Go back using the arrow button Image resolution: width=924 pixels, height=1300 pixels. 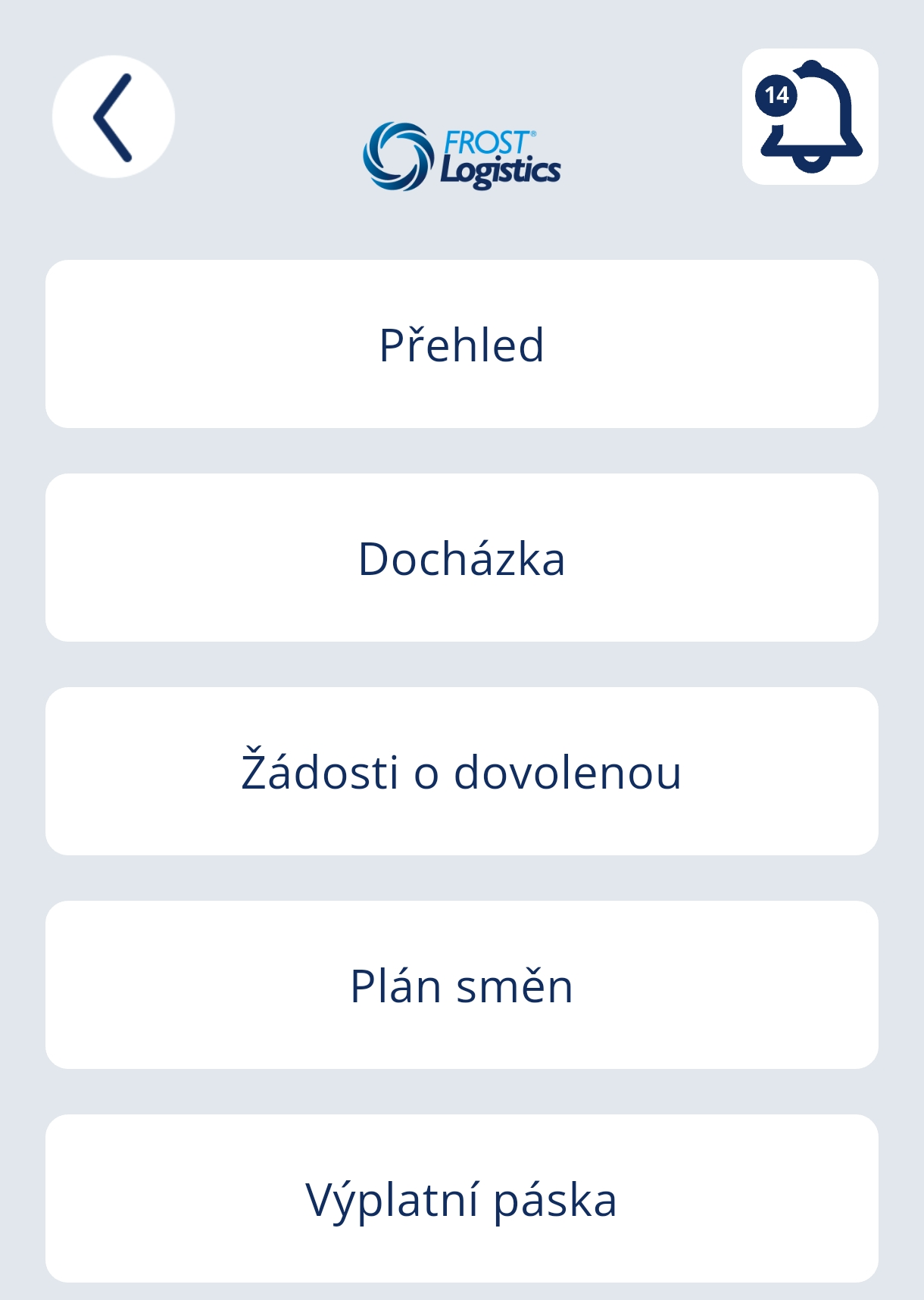point(114,117)
